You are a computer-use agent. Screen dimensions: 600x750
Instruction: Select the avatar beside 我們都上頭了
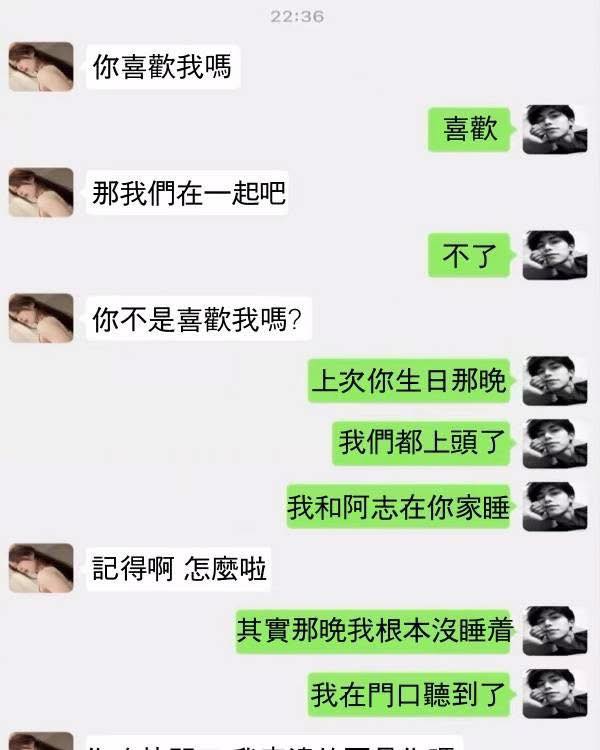click(x=555, y=443)
